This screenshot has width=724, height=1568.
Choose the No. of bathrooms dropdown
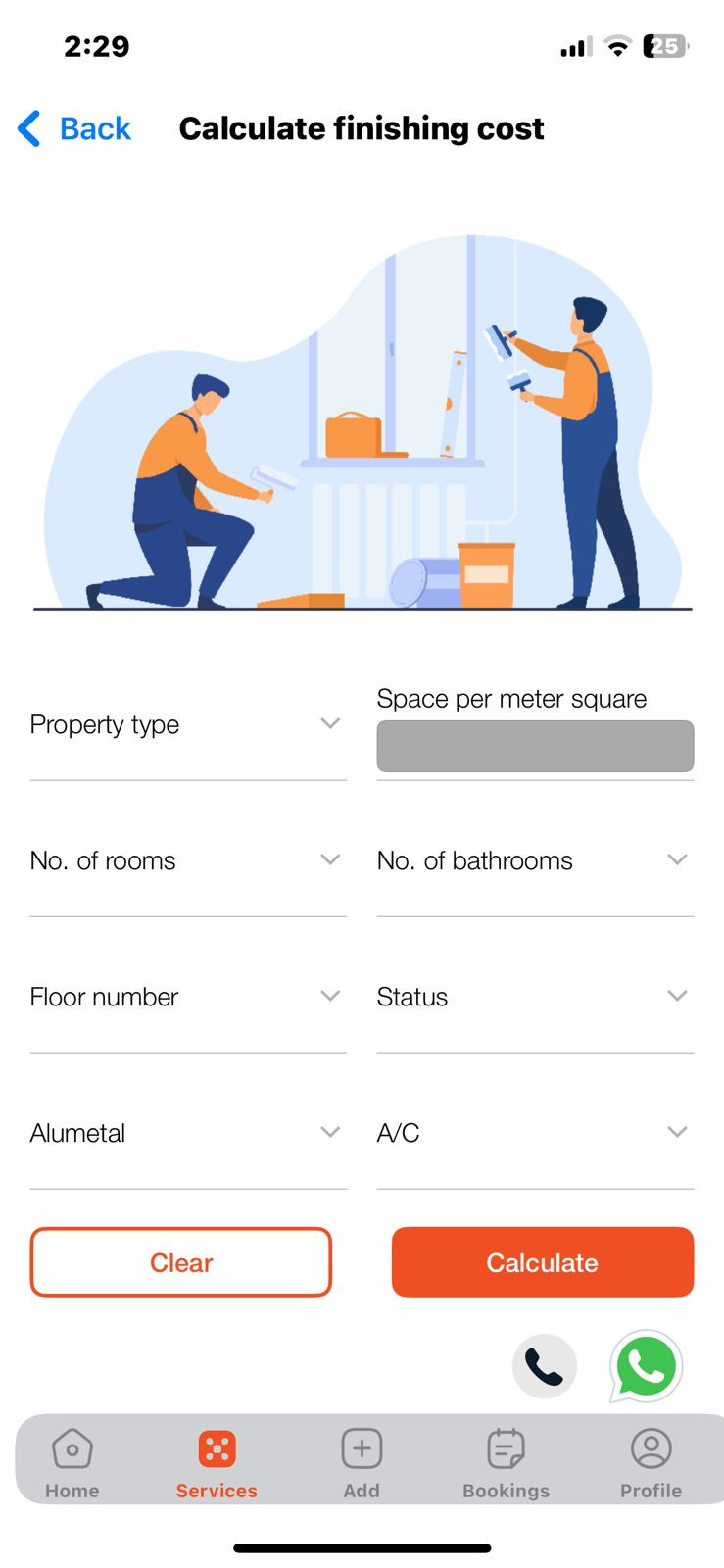tap(534, 860)
